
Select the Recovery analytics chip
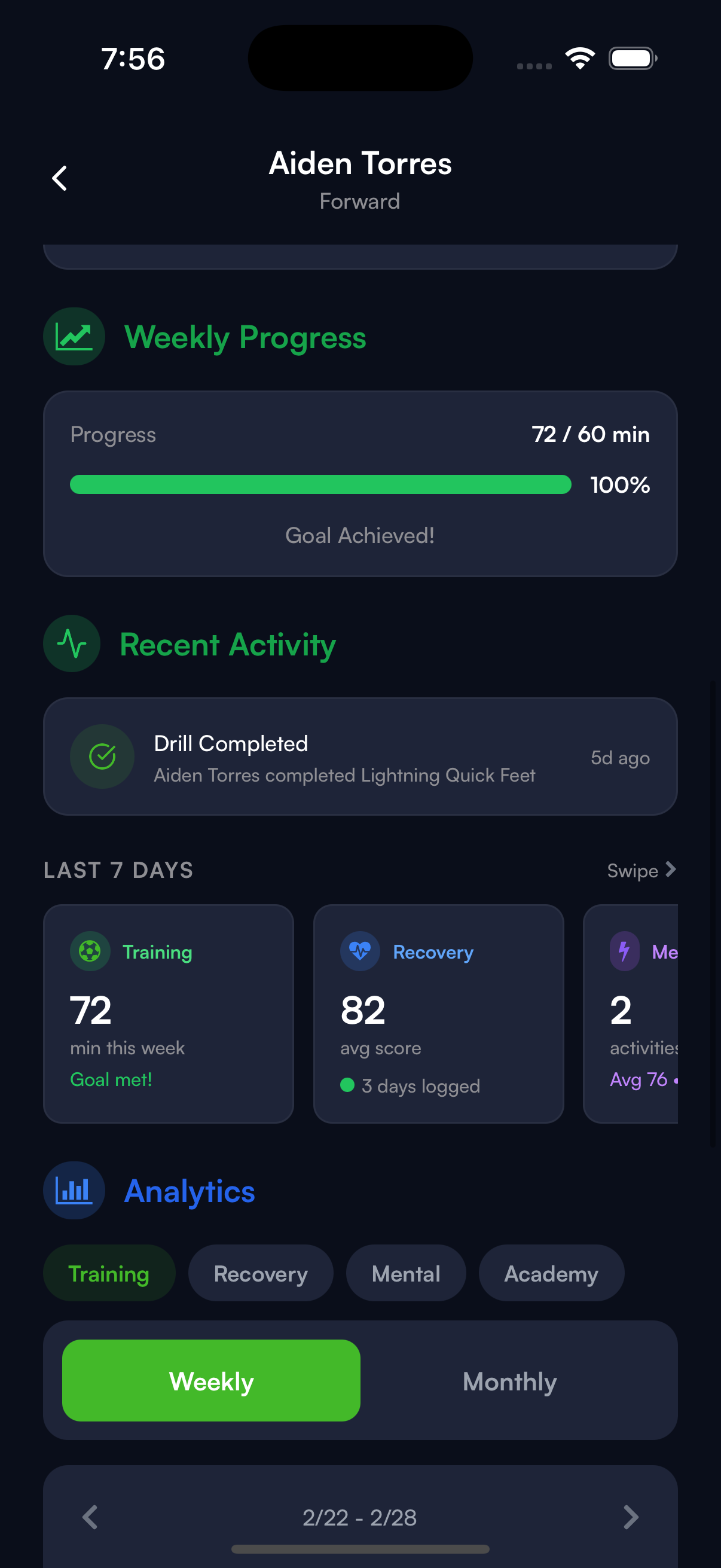(x=261, y=1273)
